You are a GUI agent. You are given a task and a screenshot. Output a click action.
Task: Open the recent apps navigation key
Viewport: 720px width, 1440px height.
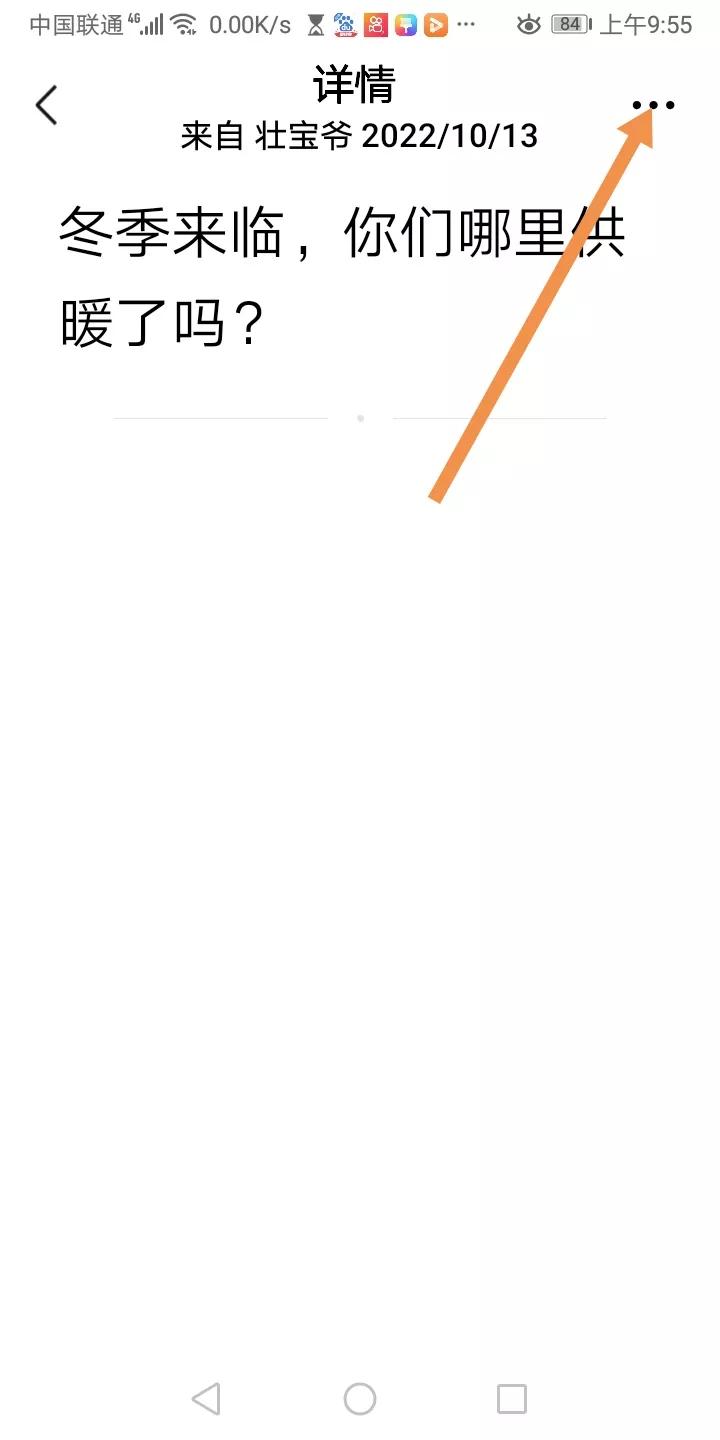512,1398
